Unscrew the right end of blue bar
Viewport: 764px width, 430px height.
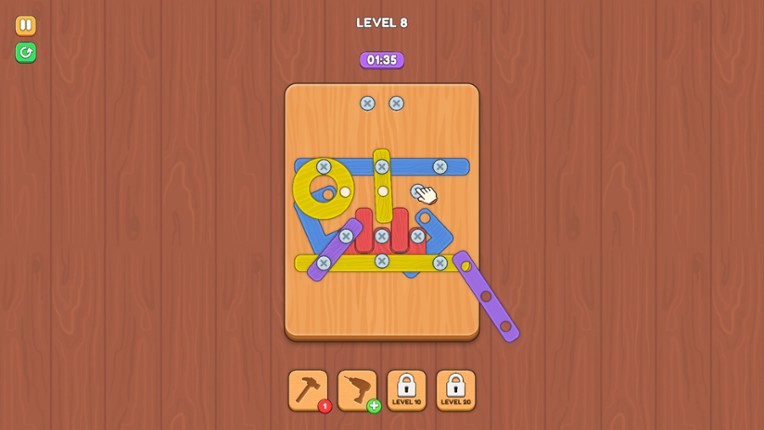tap(440, 167)
